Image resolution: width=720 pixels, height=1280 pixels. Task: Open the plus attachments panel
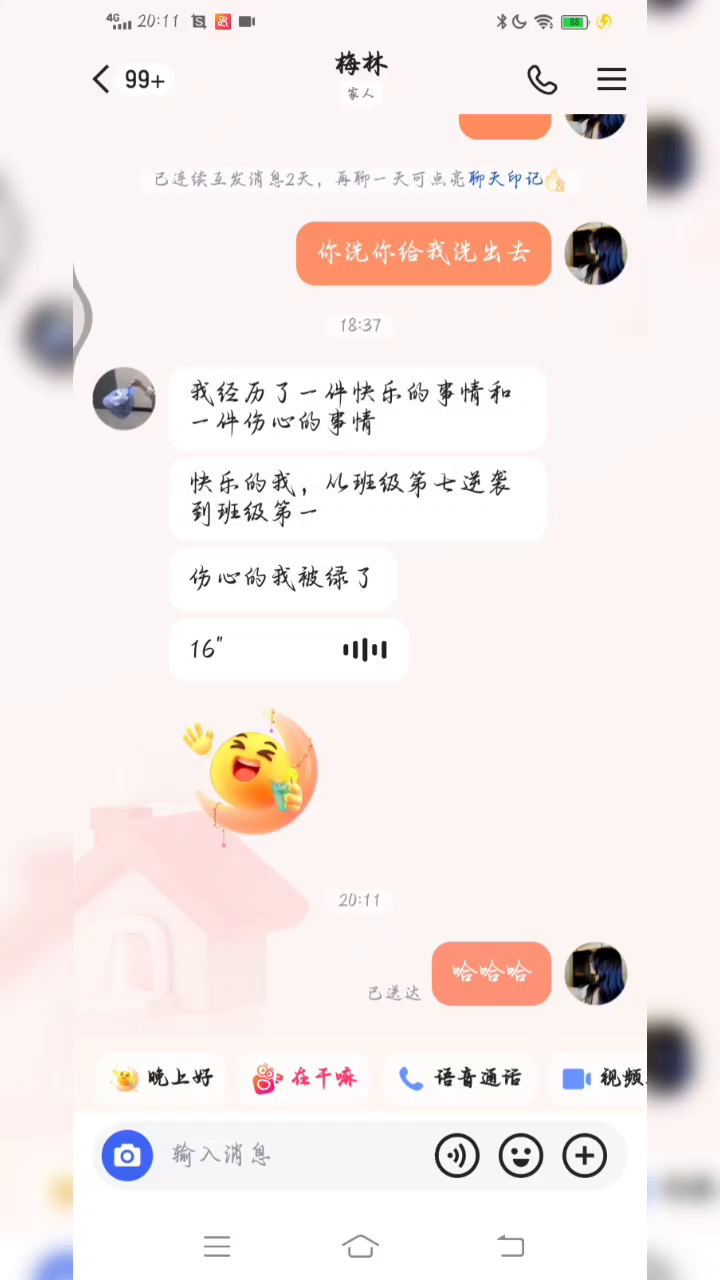(x=585, y=1156)
